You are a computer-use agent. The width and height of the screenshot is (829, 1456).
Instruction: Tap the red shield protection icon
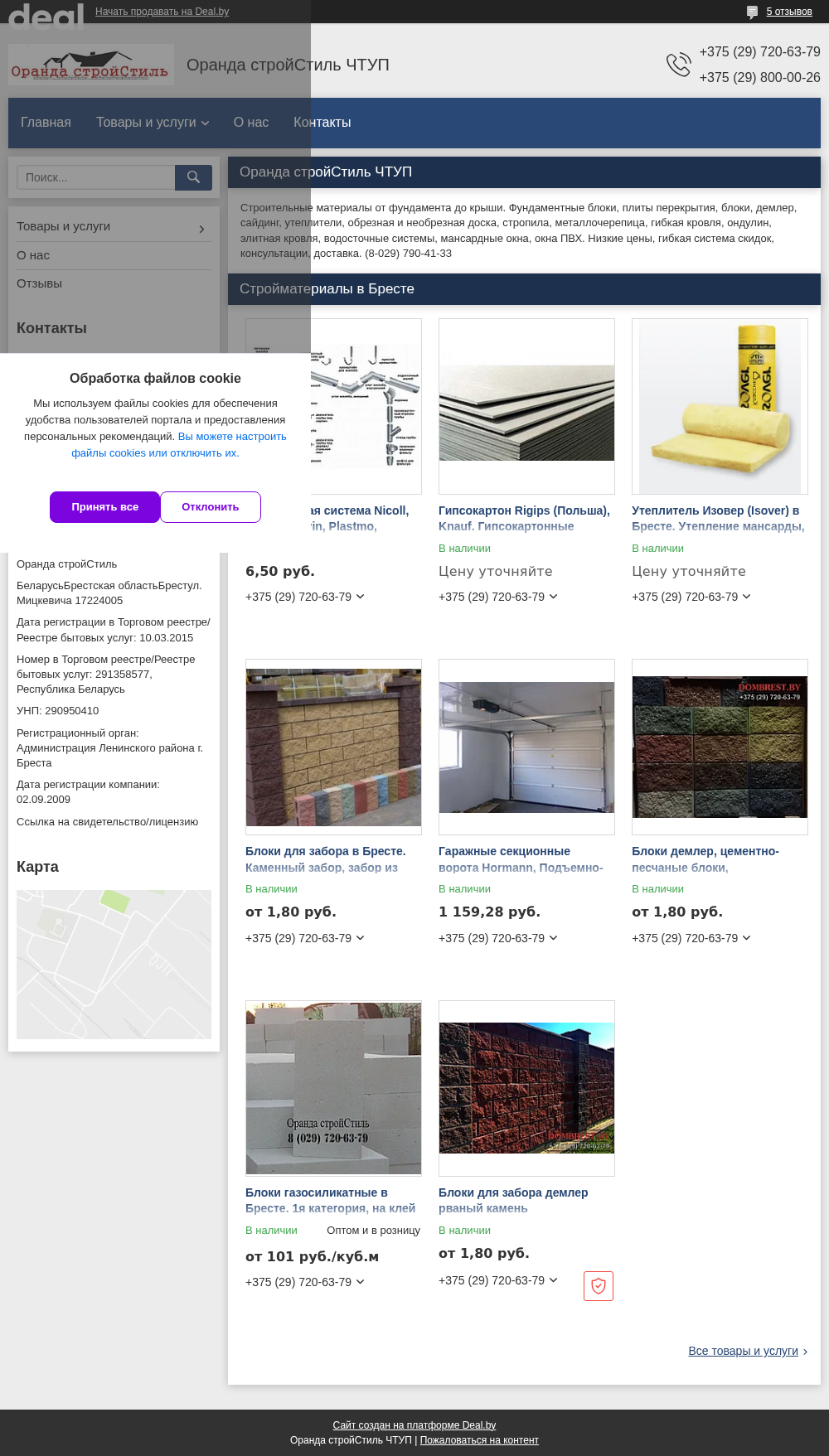click(x=598, y=1286)
